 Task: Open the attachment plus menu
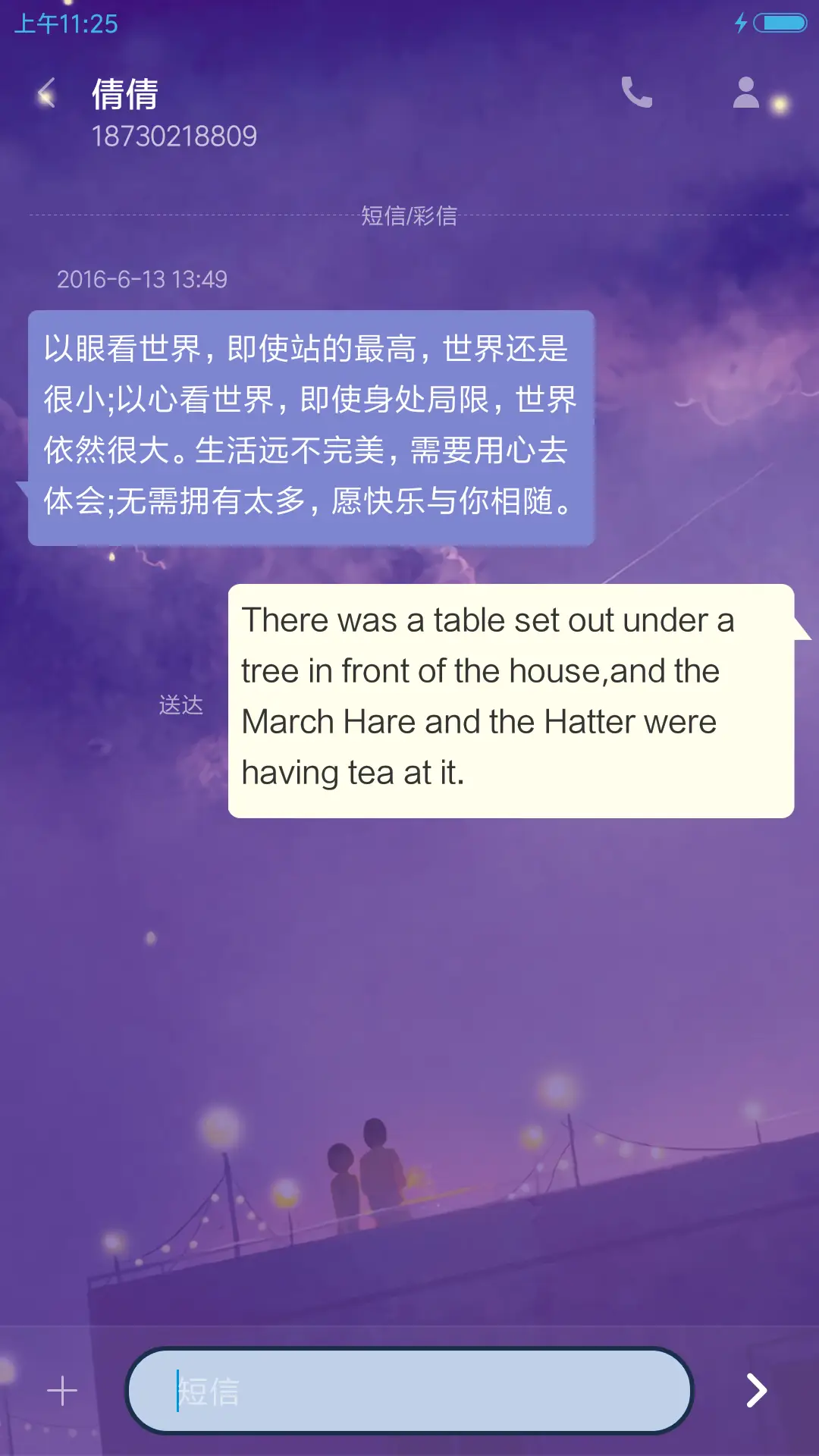(62, 1391)
